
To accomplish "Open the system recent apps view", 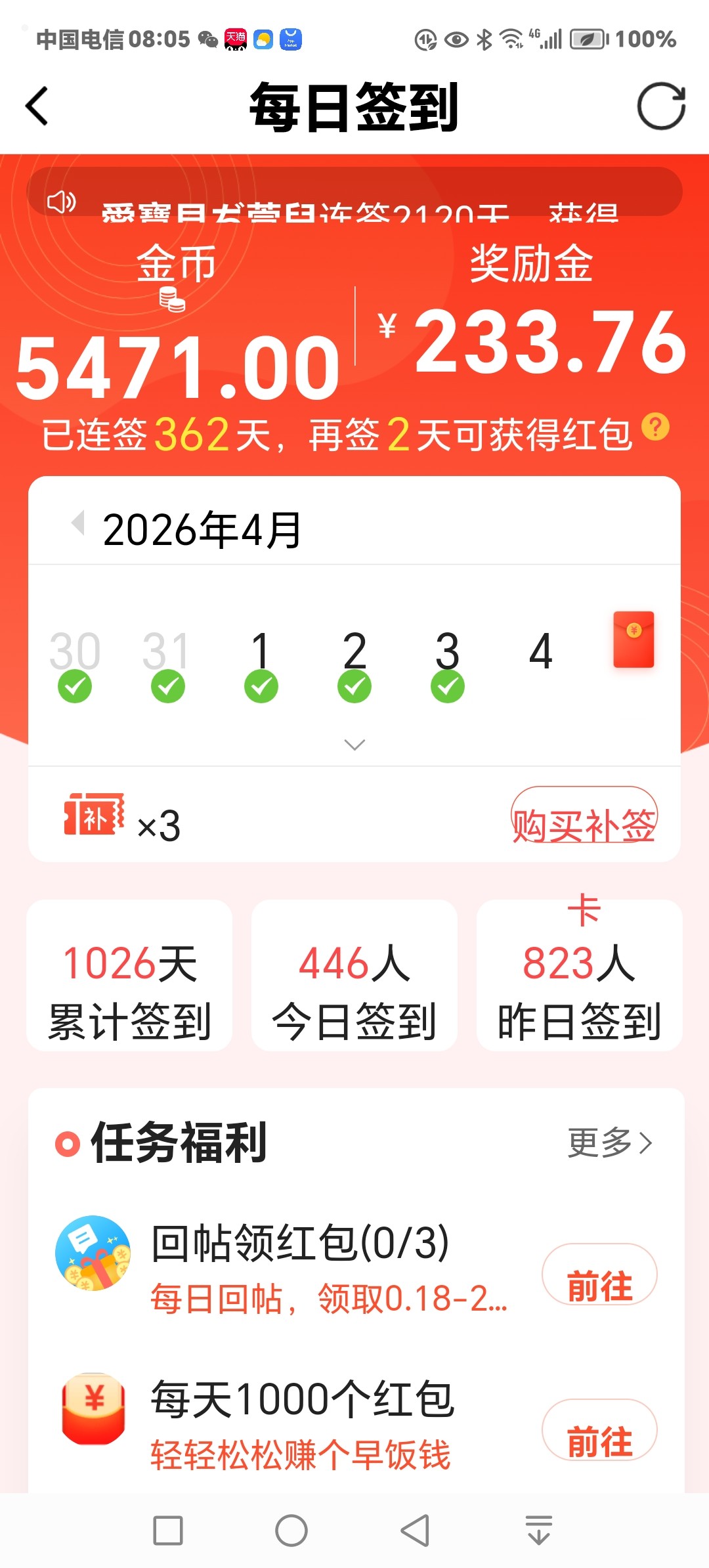I will pyautogui.click(x=168, y=1531).
